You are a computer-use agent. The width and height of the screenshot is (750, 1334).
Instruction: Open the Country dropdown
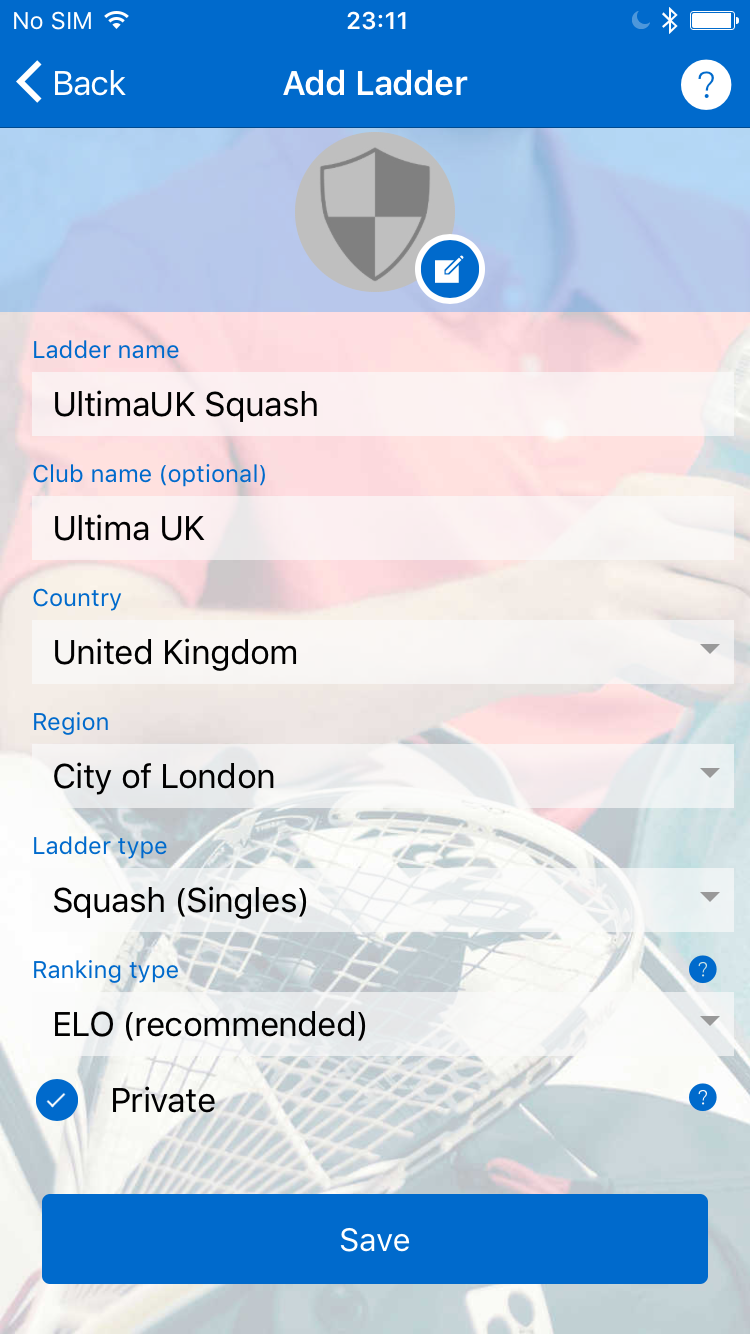tap(382, 652)
